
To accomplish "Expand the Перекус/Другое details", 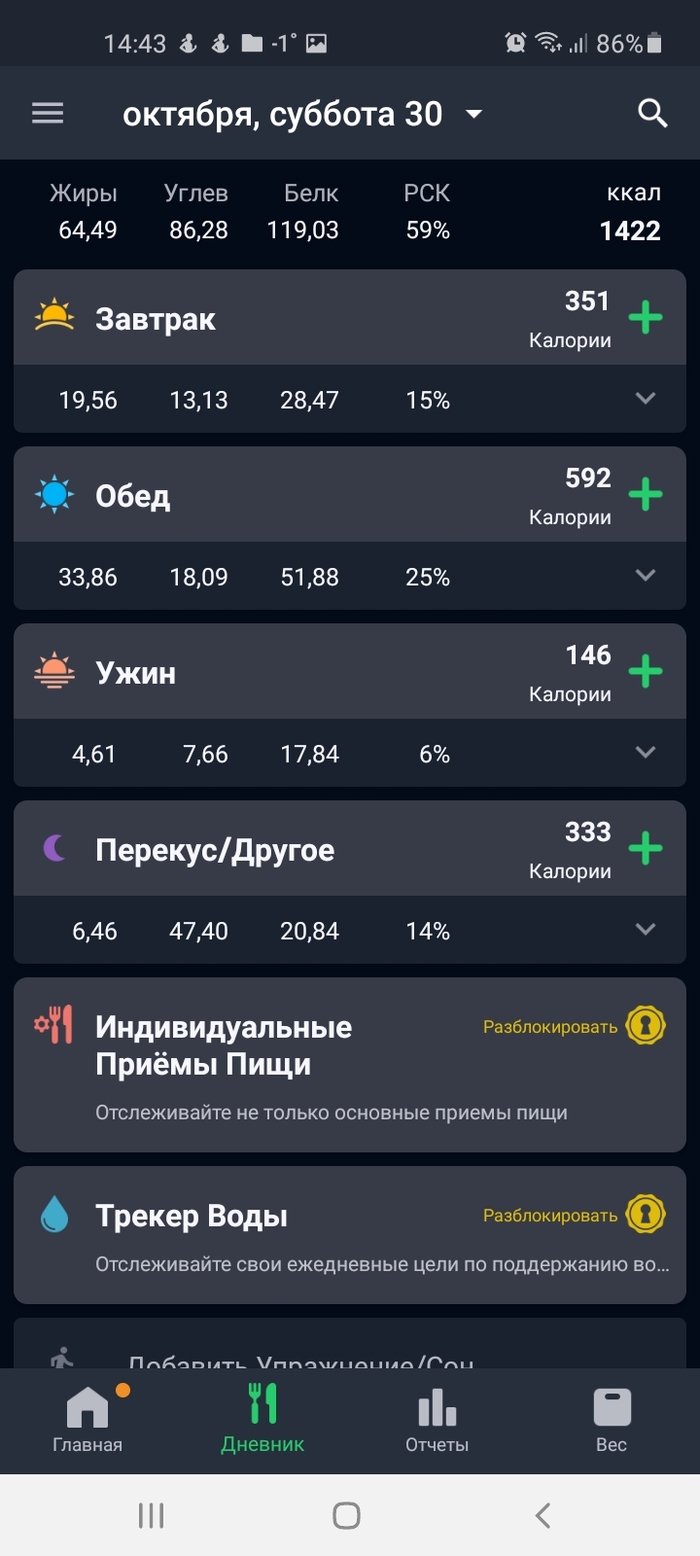I will (x=645, y=929).
